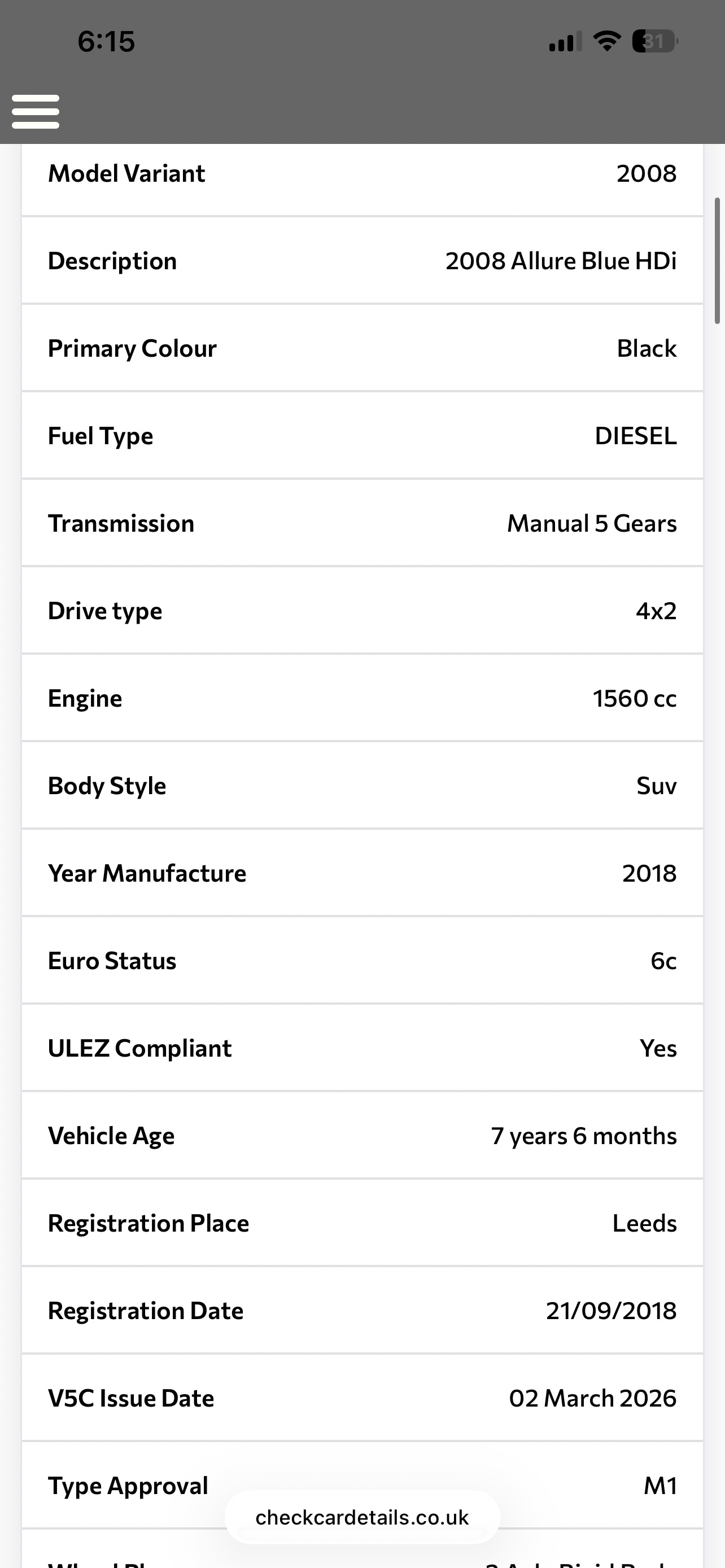The height and width of the screenshot is (1568, 725).
Task: Select the Model Variant row
Action: pos(362,173)
